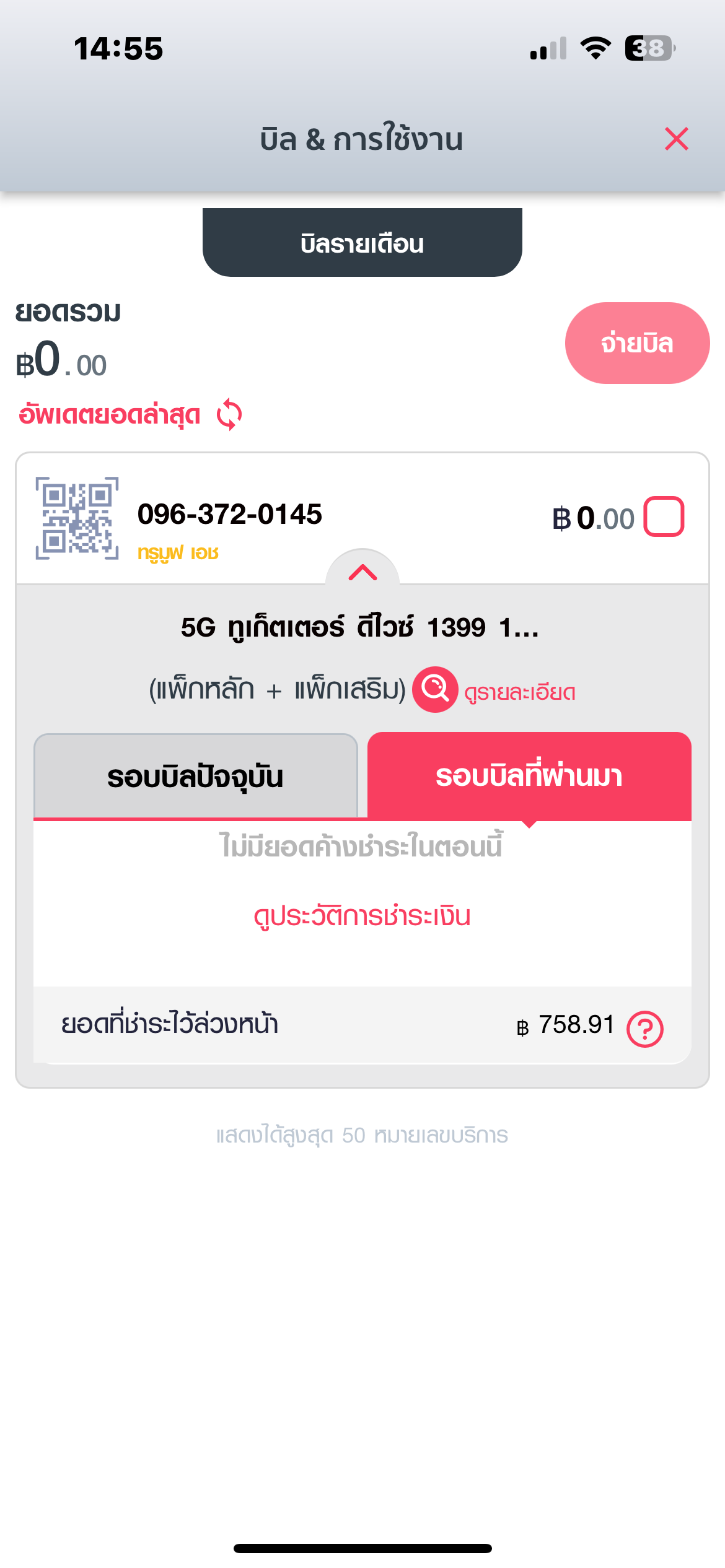The image size is (725, 1568).
Task: Tap the จ่ายบิล pay button
Action: (637, 343)
